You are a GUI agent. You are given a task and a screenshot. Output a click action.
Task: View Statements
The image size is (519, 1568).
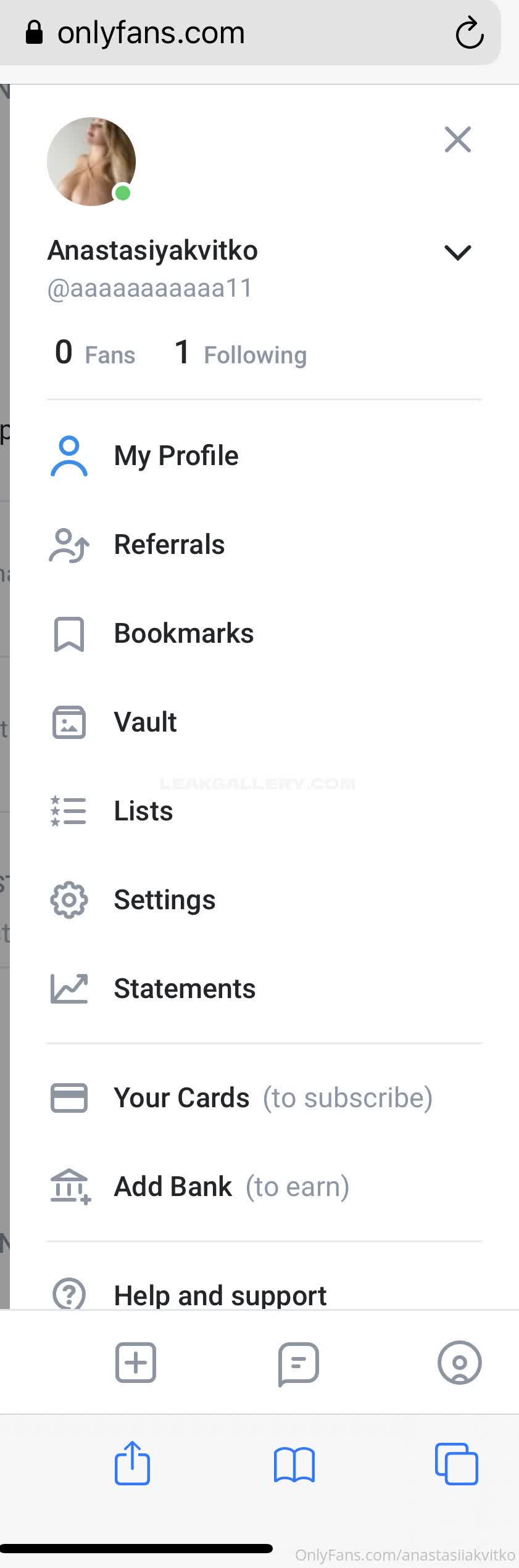coord(185,989)
